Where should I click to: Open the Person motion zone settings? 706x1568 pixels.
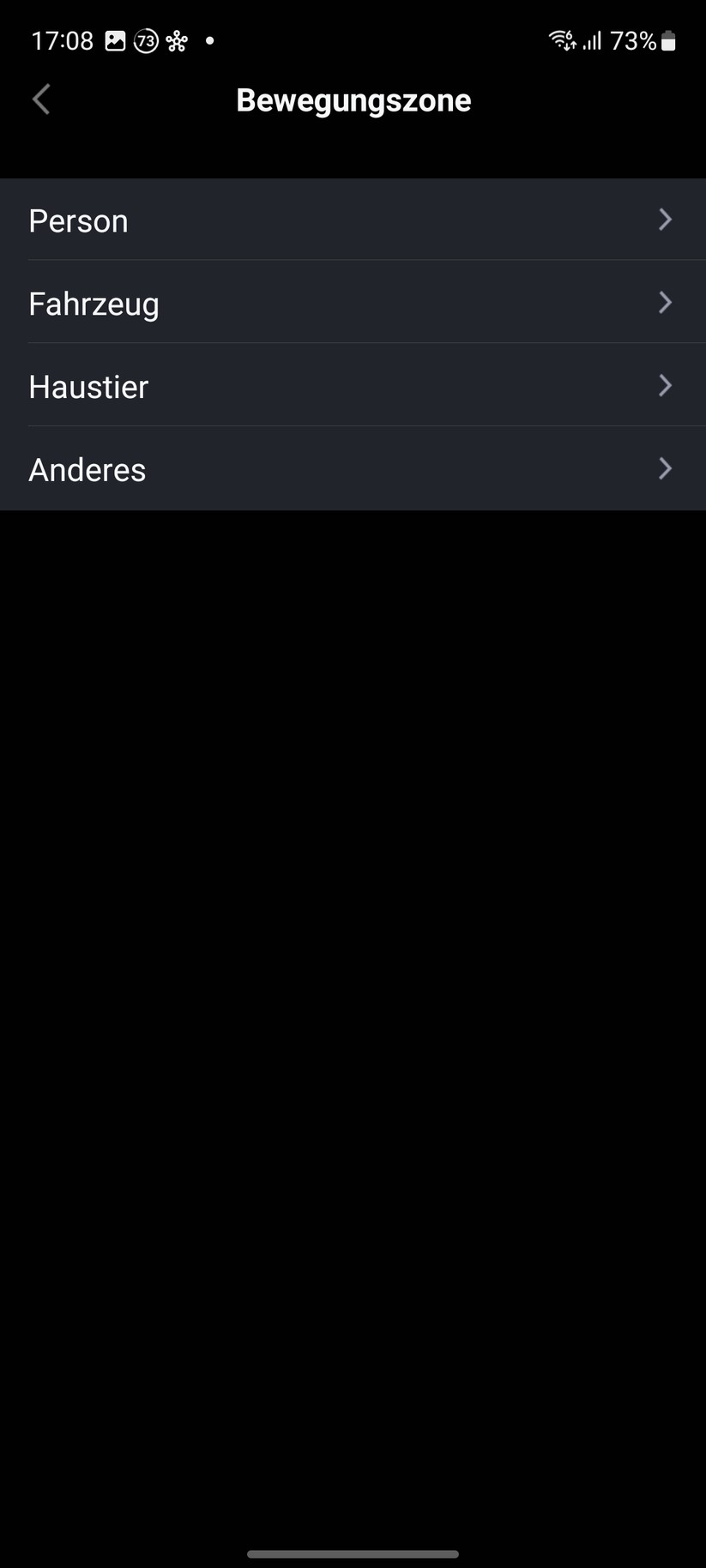[353, 220]
